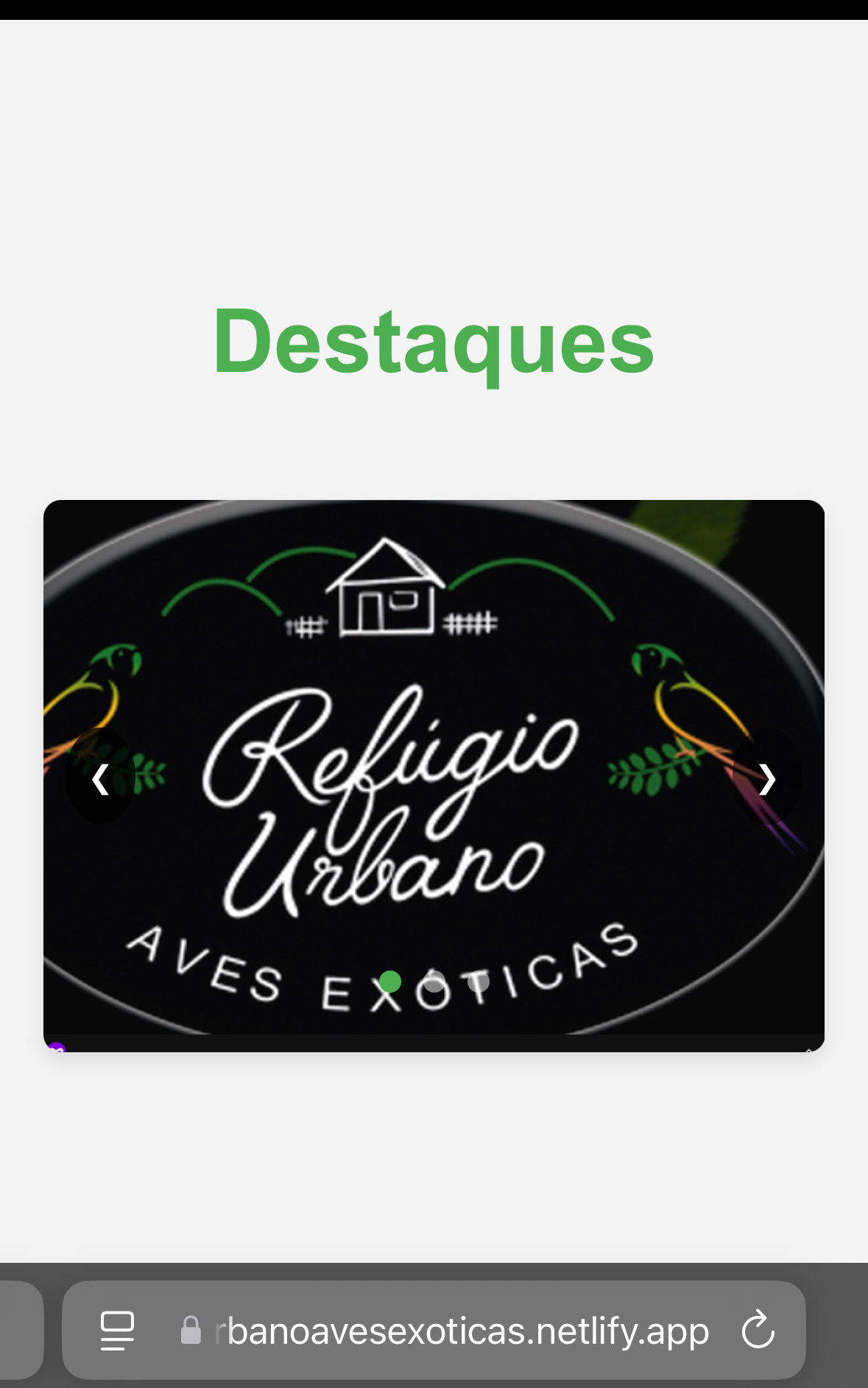Screen dimensions: 868x1388
Task: Go back to the previous carousel slide
Action: [x=100, y=779]
